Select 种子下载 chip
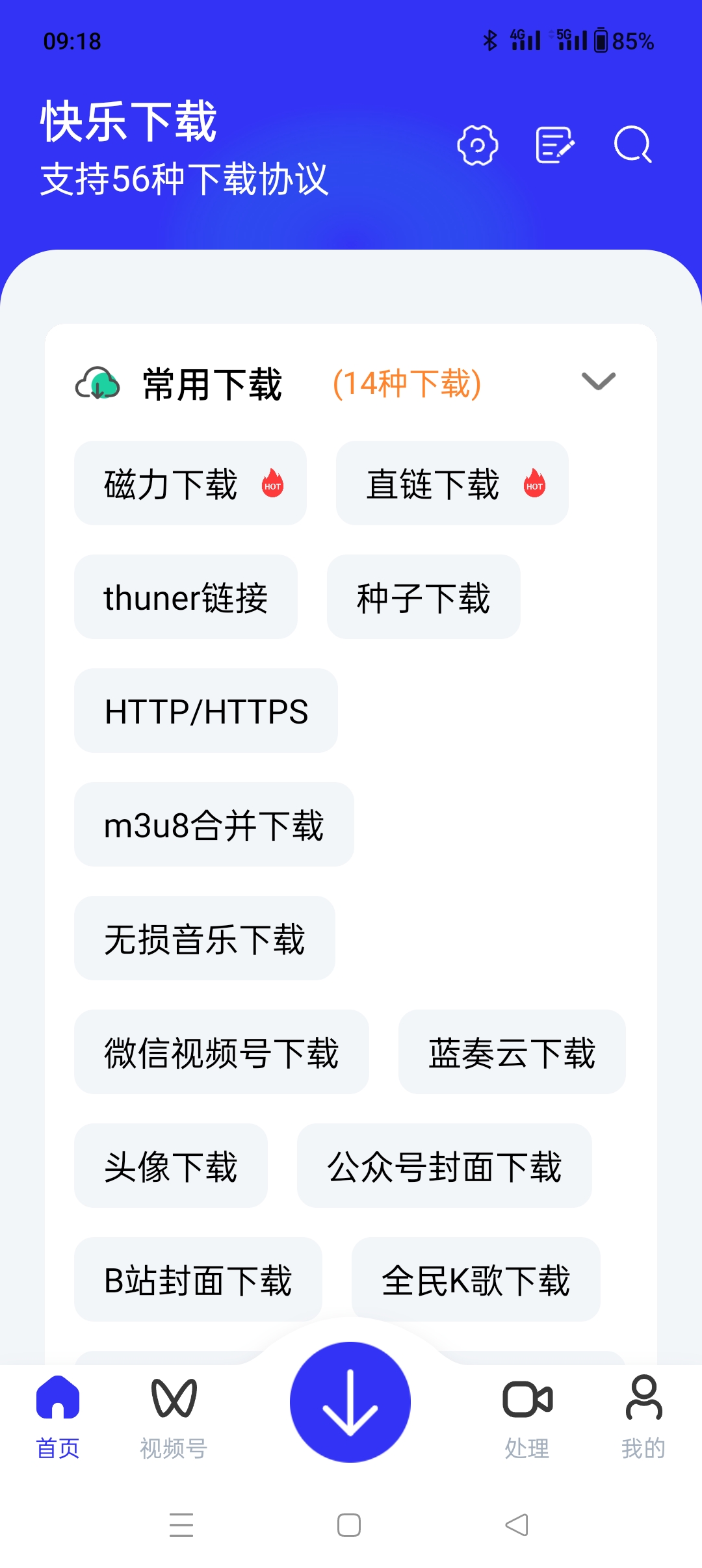The height and width of the screenshot is (1568, 702). (423, 597)
